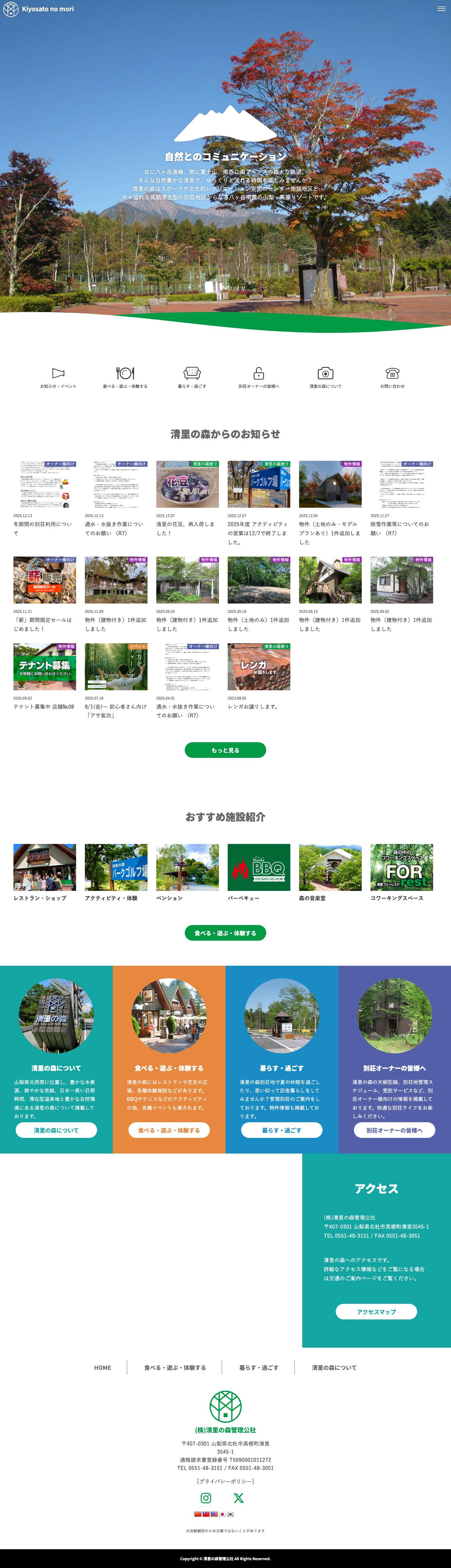Image resolution: width=451 pixels, height=1568 pixels.
Task: Open 冬期間の別荘利用について news card
Action: [44, 497]
